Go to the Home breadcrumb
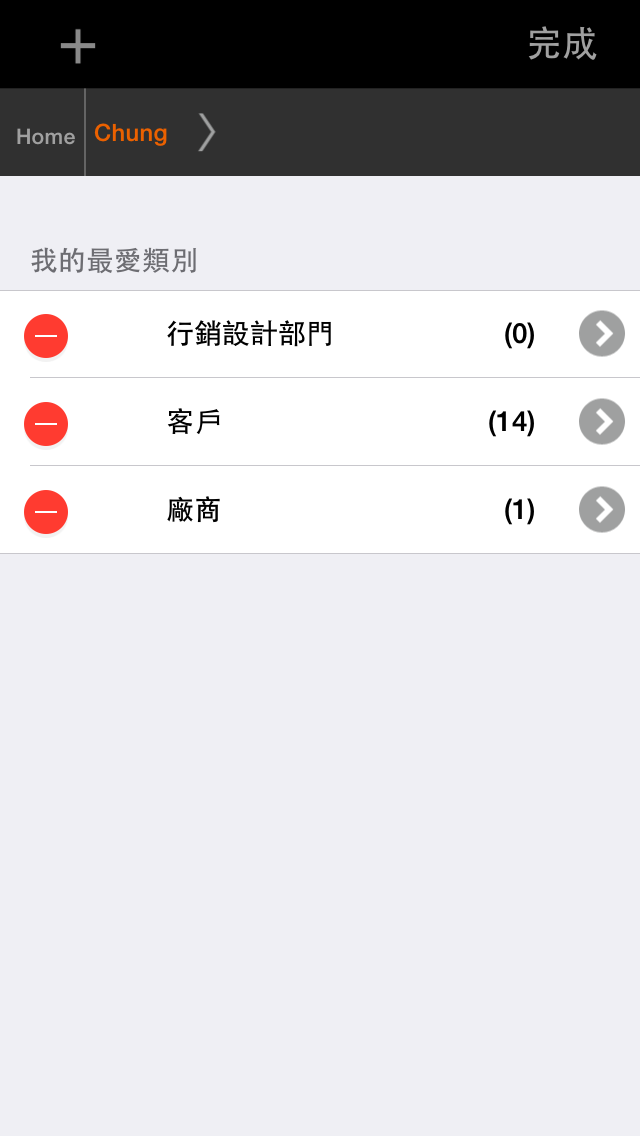Screen dimensions: 640x1136 click(45, 136)
